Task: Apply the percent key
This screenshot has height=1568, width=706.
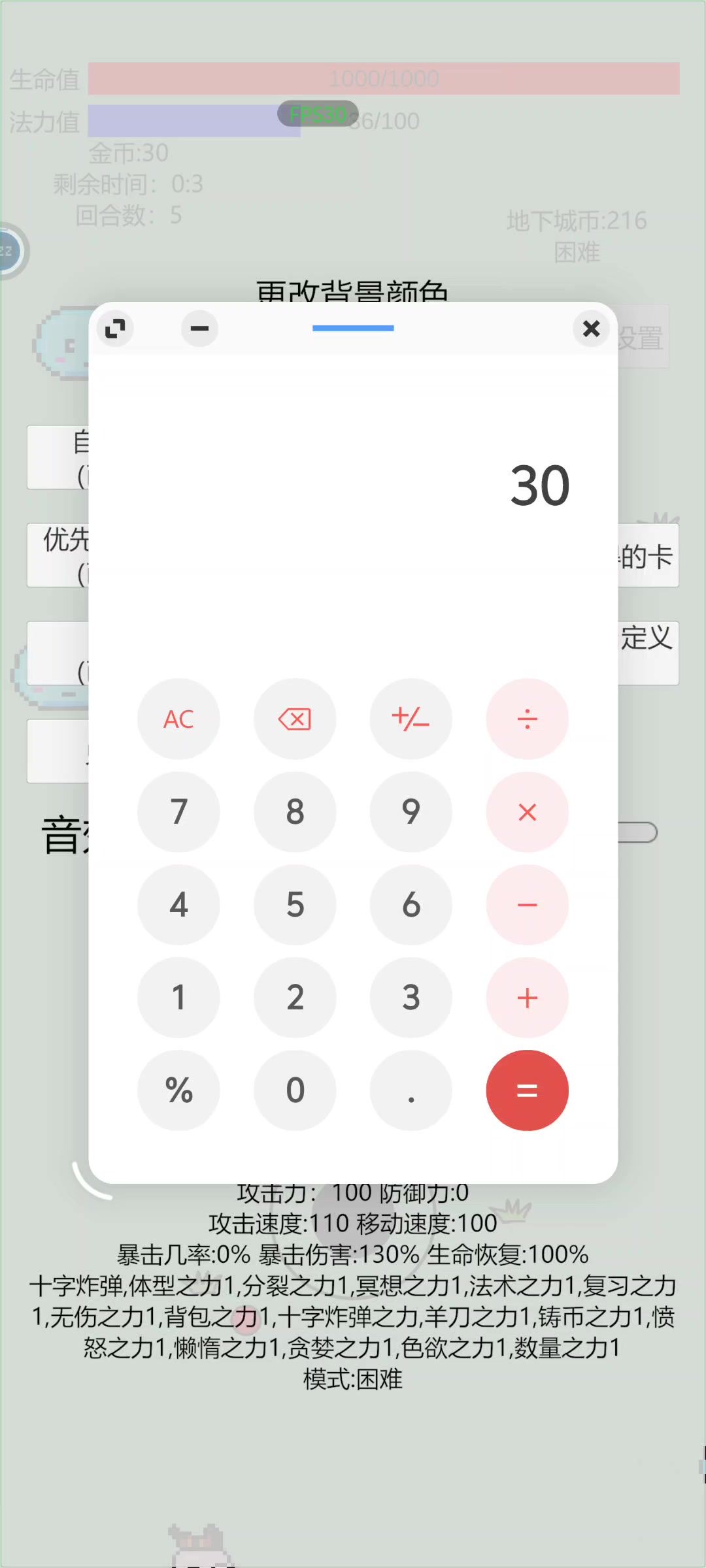Action: pyautogui.click(x=178, y=1090)
